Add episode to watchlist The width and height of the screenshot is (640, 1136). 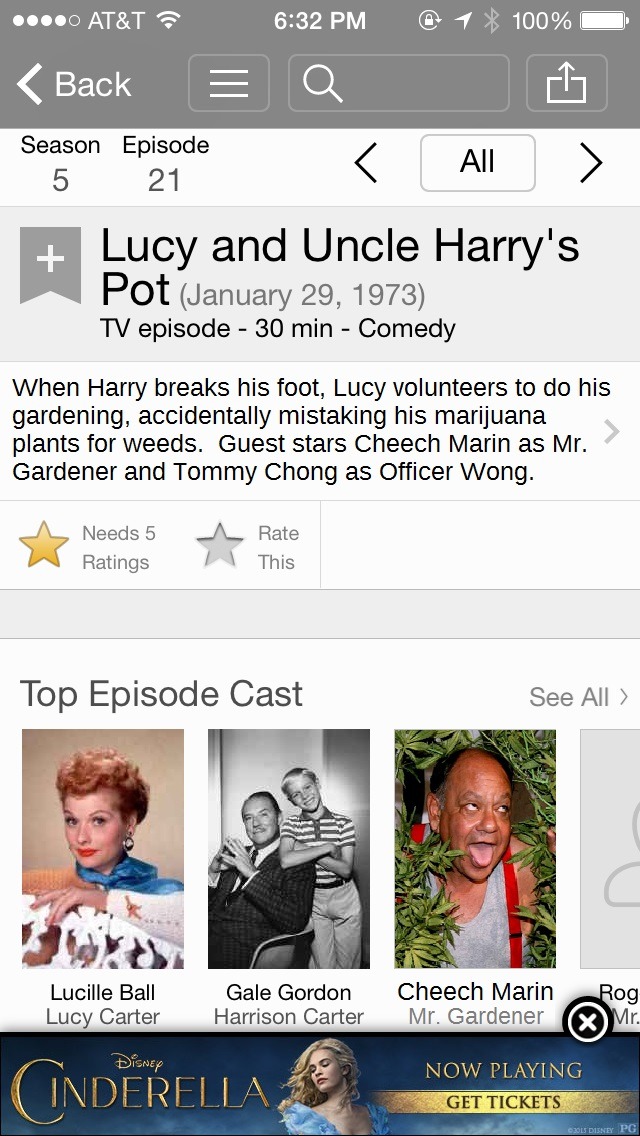pos(50,264)
